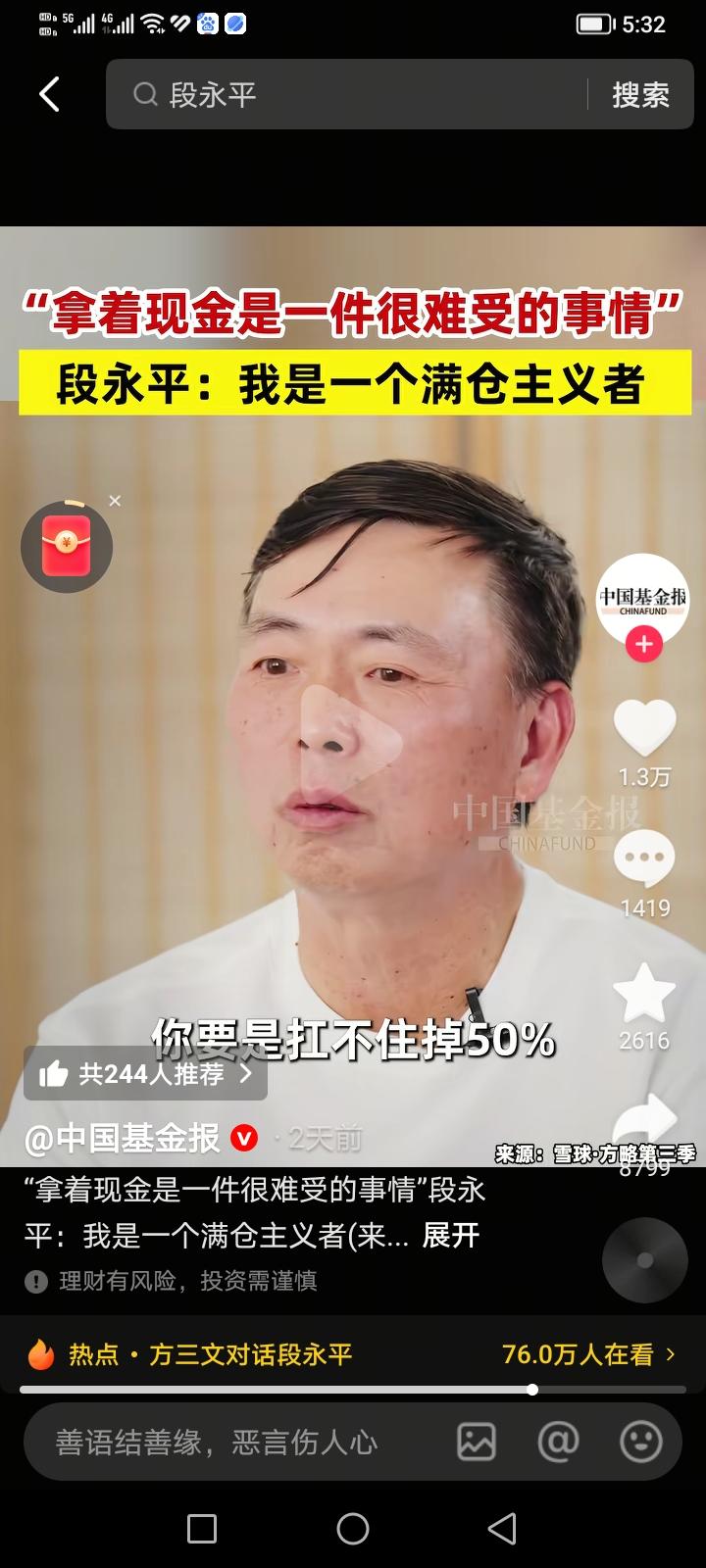Open the emoji picker icon
Viewport: 706px width, 1568px height.
(x=642, y=1442)
